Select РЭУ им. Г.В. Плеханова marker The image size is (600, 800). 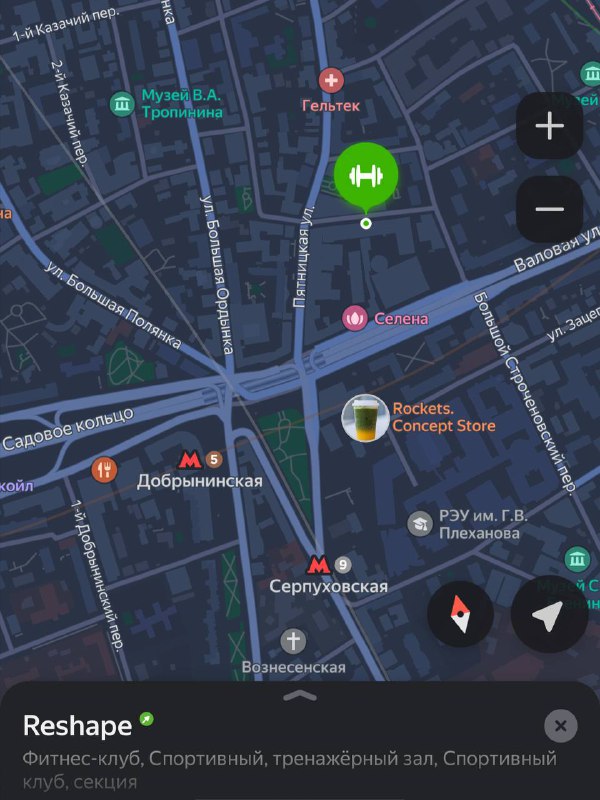point(420,523)
